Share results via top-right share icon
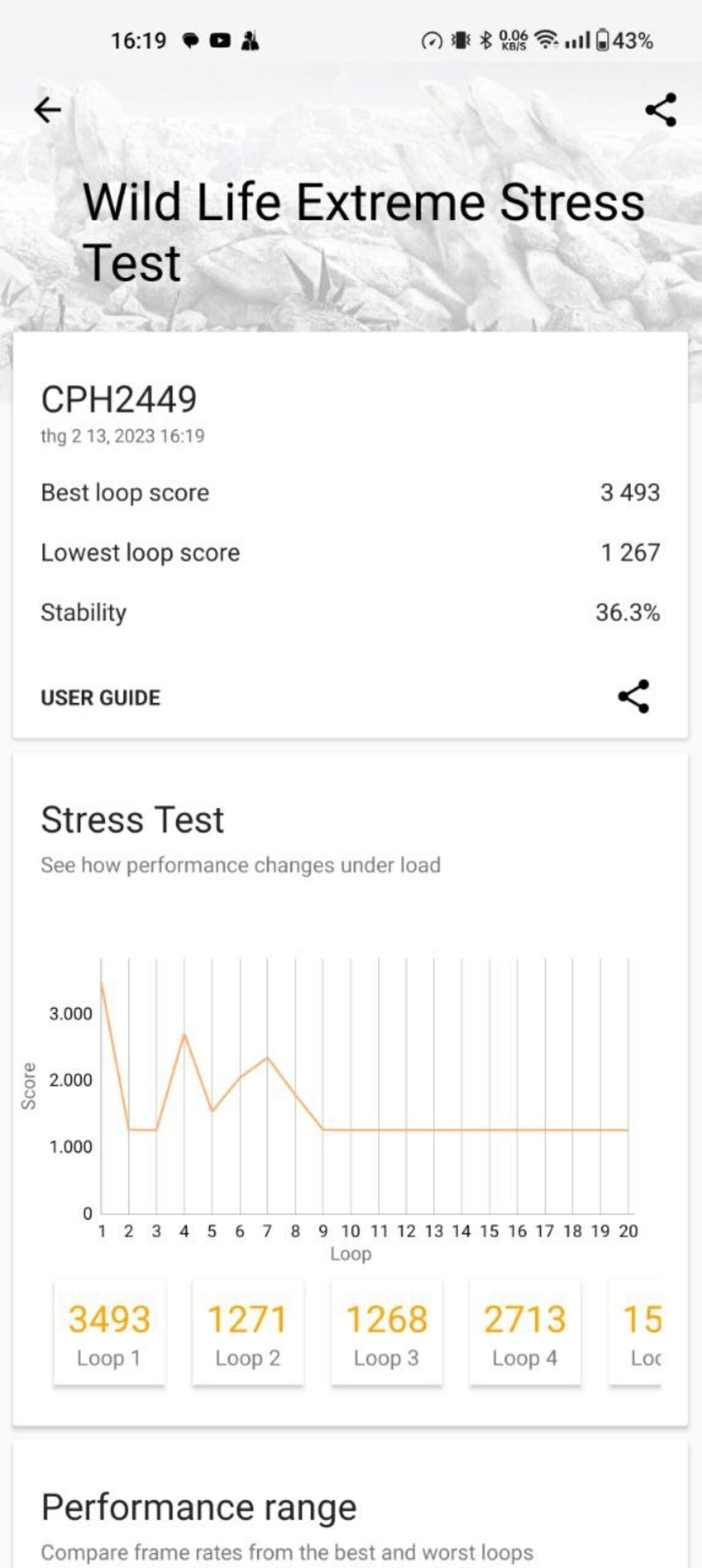This screenshot has height=1568, width=702. coord(661,110)
